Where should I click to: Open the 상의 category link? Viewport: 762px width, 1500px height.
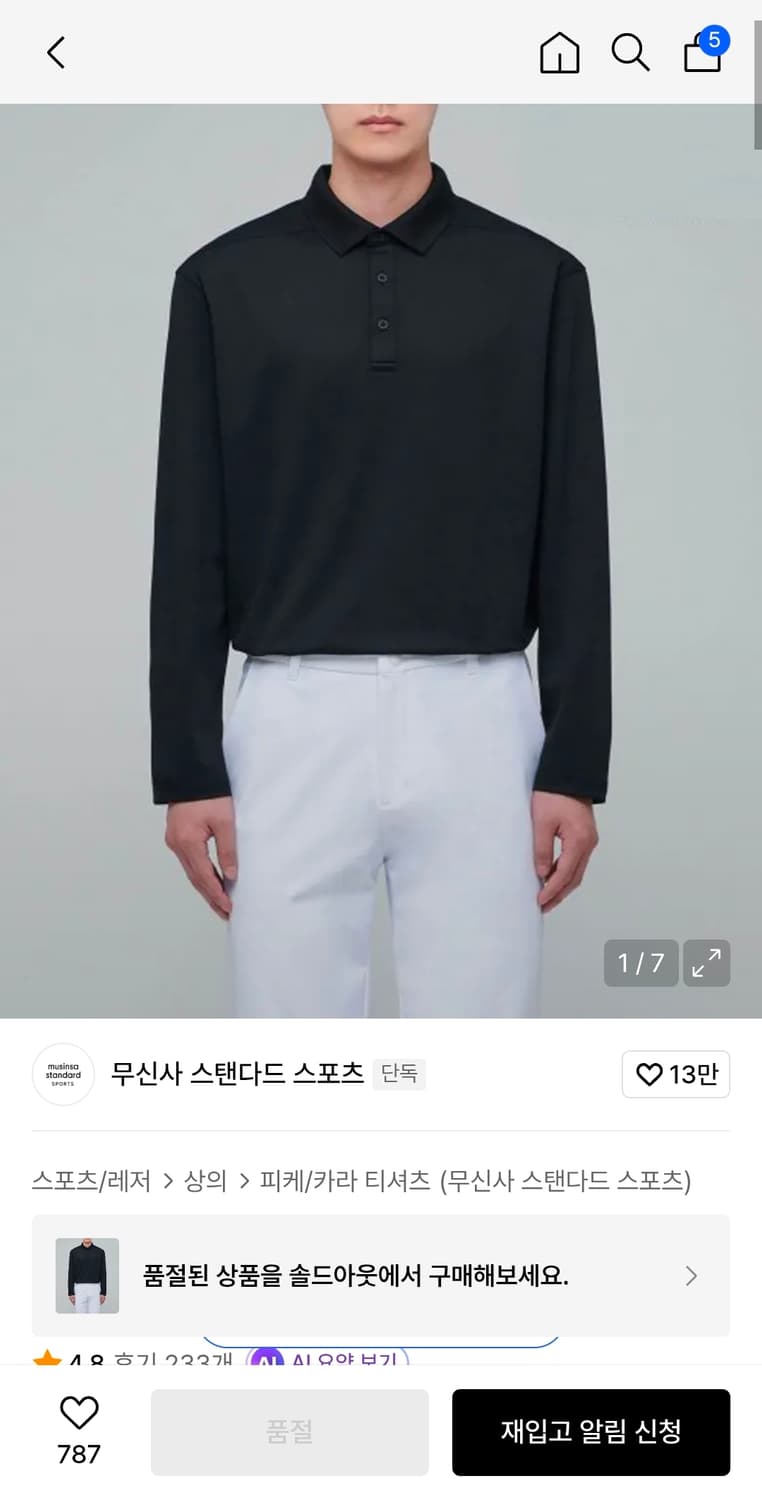coord(206,1181)
